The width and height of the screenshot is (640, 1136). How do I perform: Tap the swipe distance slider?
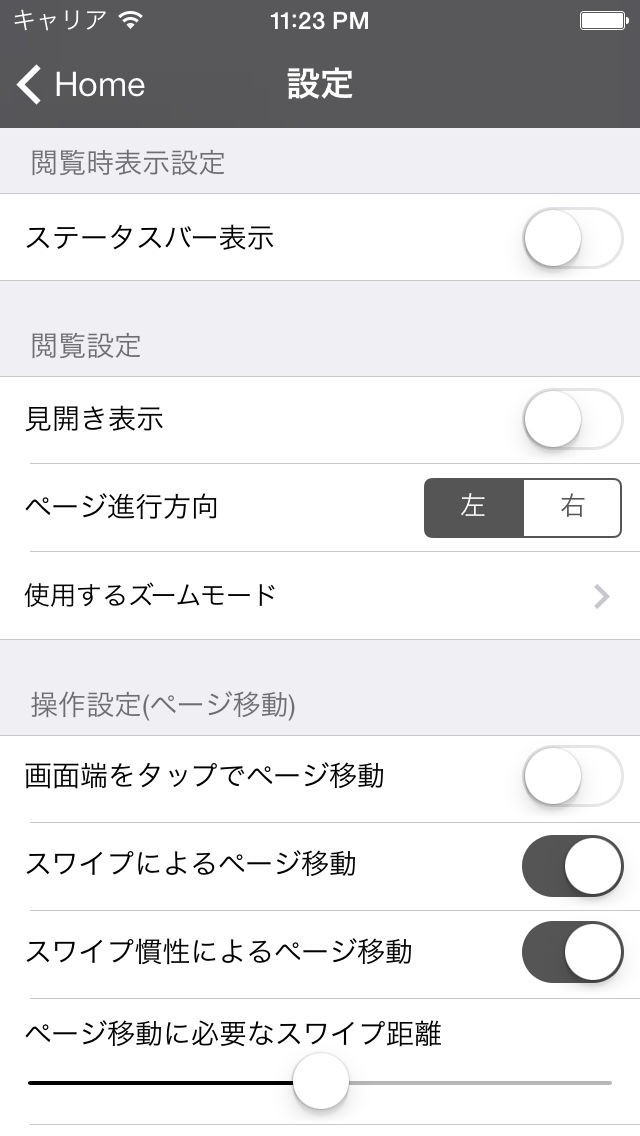click(x=321, y=1082)
